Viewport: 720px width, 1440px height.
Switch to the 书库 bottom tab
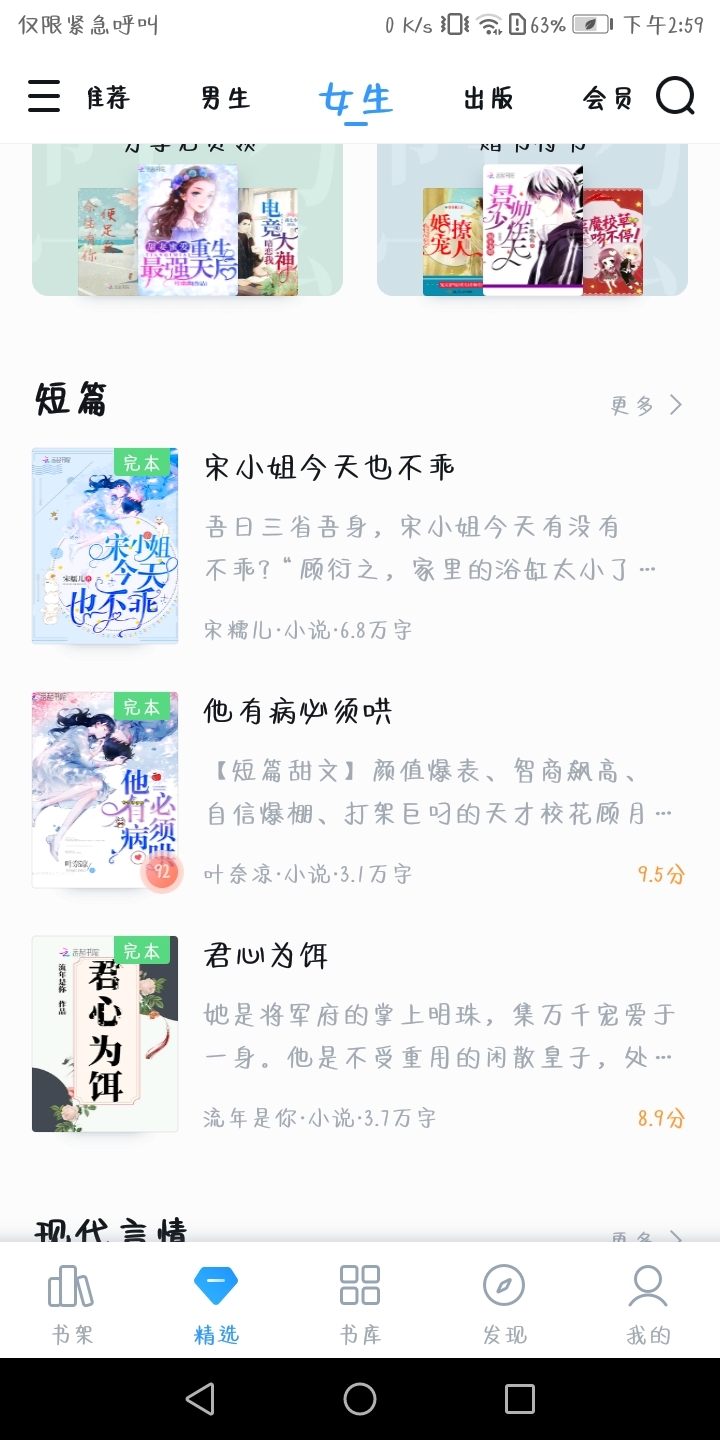(360, 1302)
